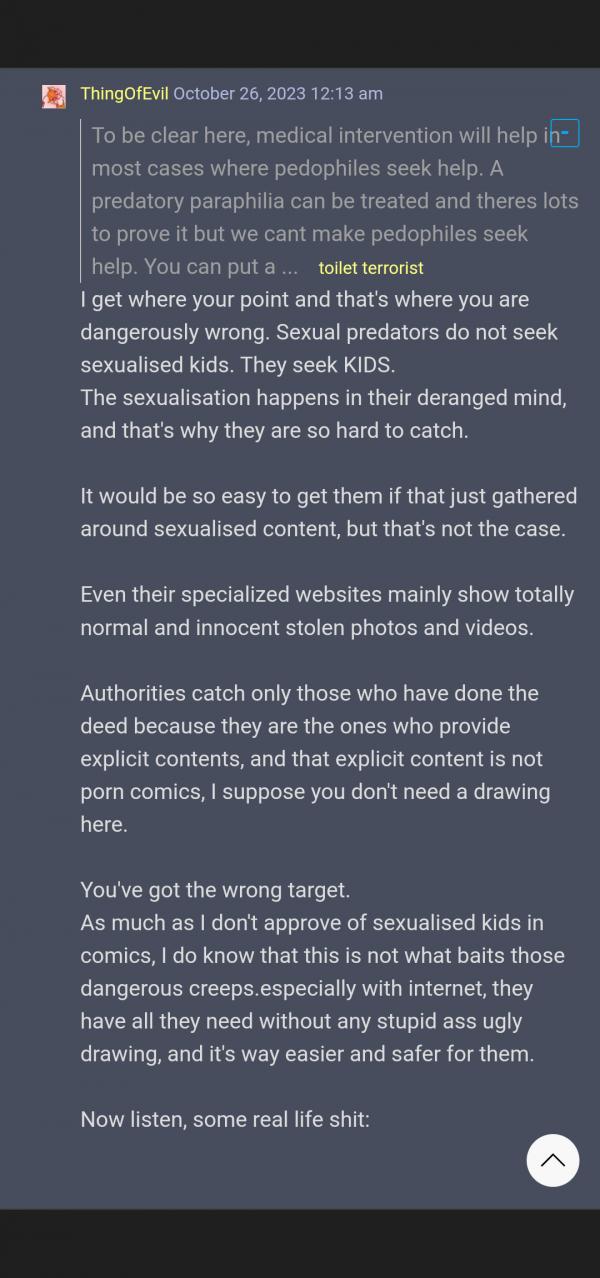Jump back to top with arrow button
Viewport: 600px width, 1278px height.
[553, 1160]
